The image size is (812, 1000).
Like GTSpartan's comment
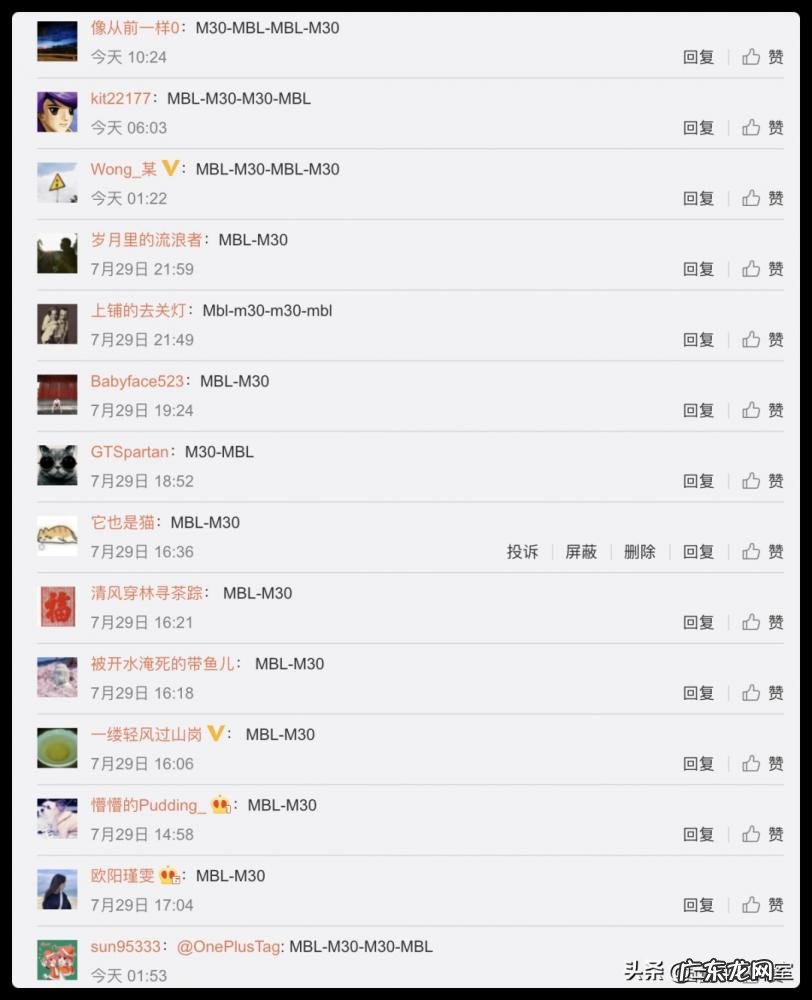tap(752, 481)
